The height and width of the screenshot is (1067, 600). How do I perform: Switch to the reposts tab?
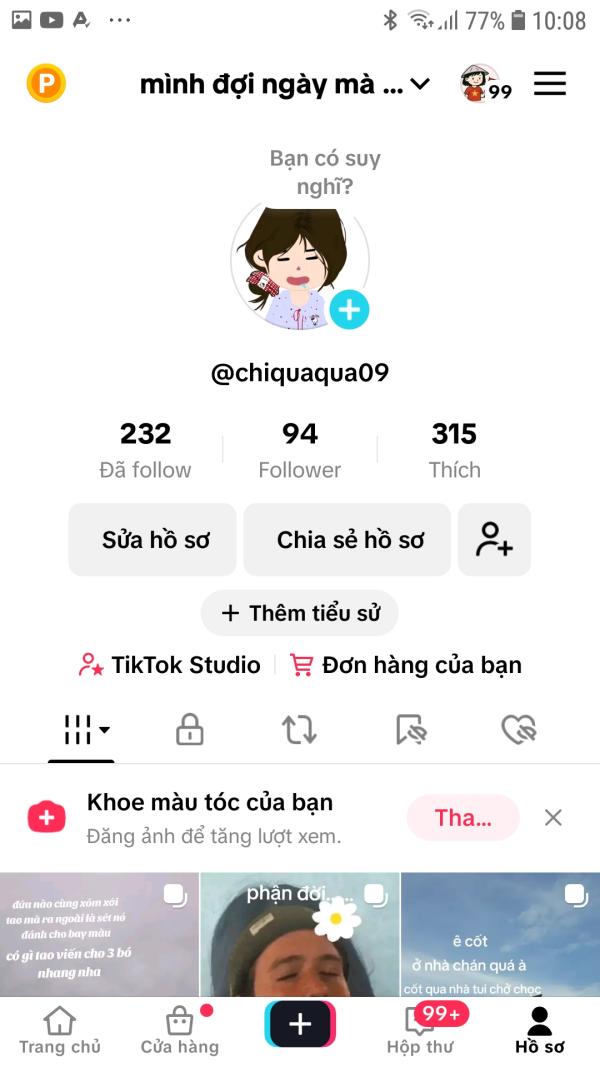click(x=299, y=729)
